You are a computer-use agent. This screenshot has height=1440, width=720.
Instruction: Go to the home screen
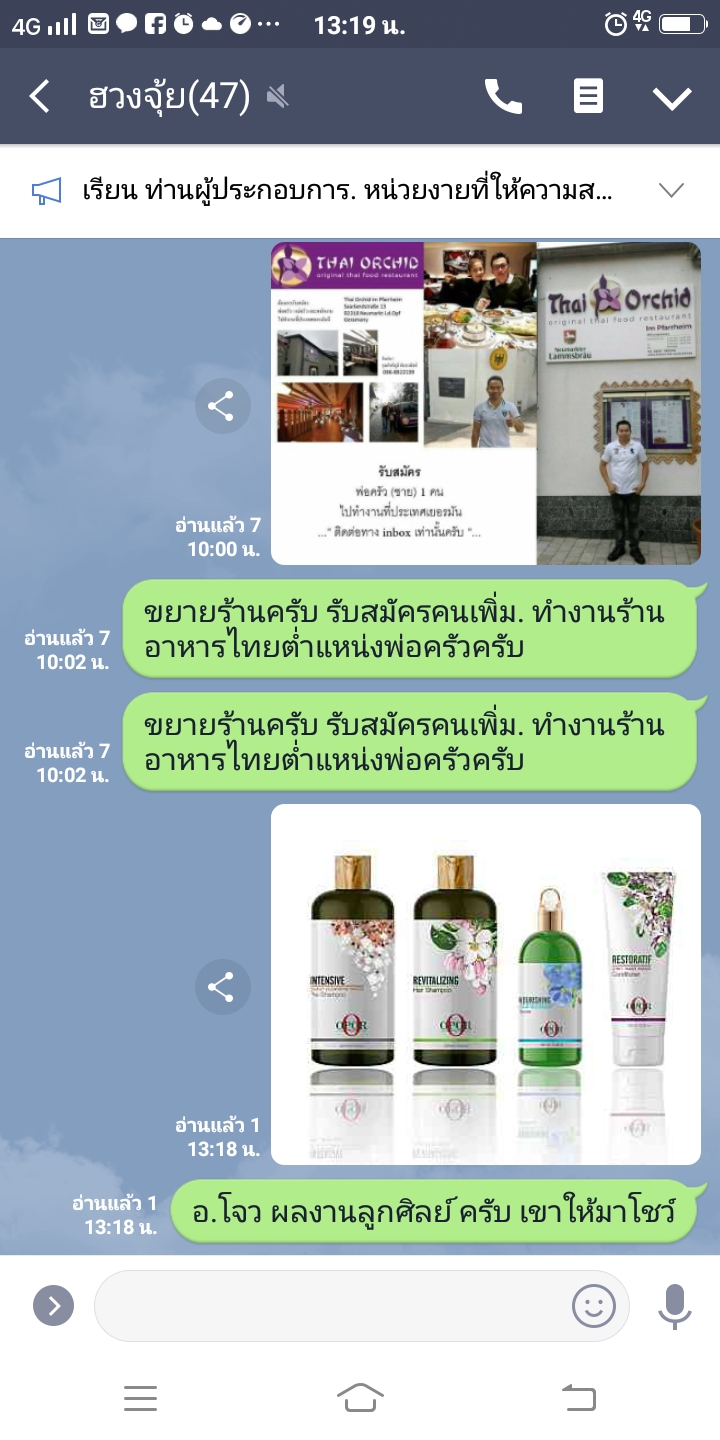coord(360,1397)
